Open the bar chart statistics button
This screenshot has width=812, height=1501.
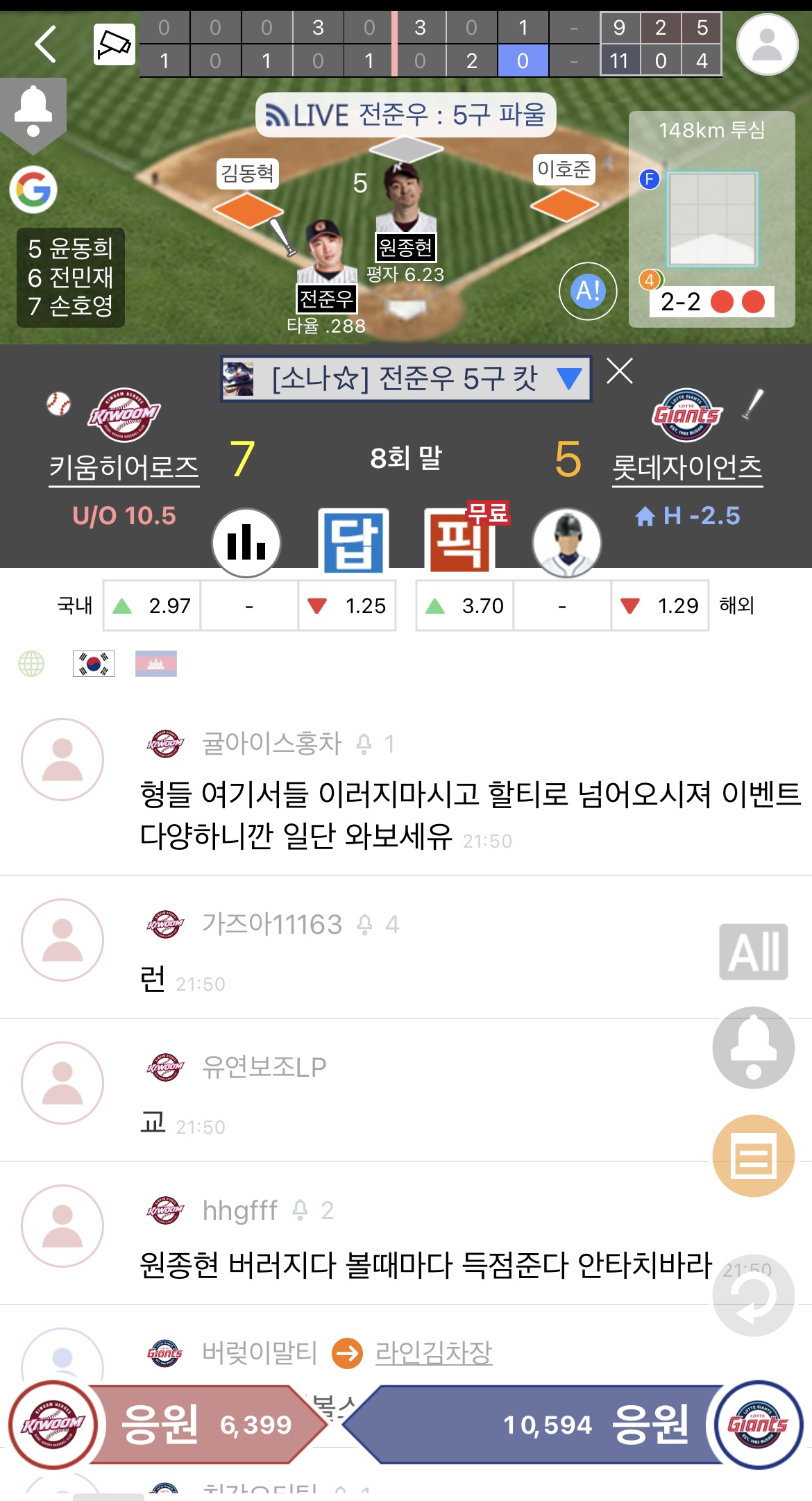pyautogui.click(x=246, y=543)
